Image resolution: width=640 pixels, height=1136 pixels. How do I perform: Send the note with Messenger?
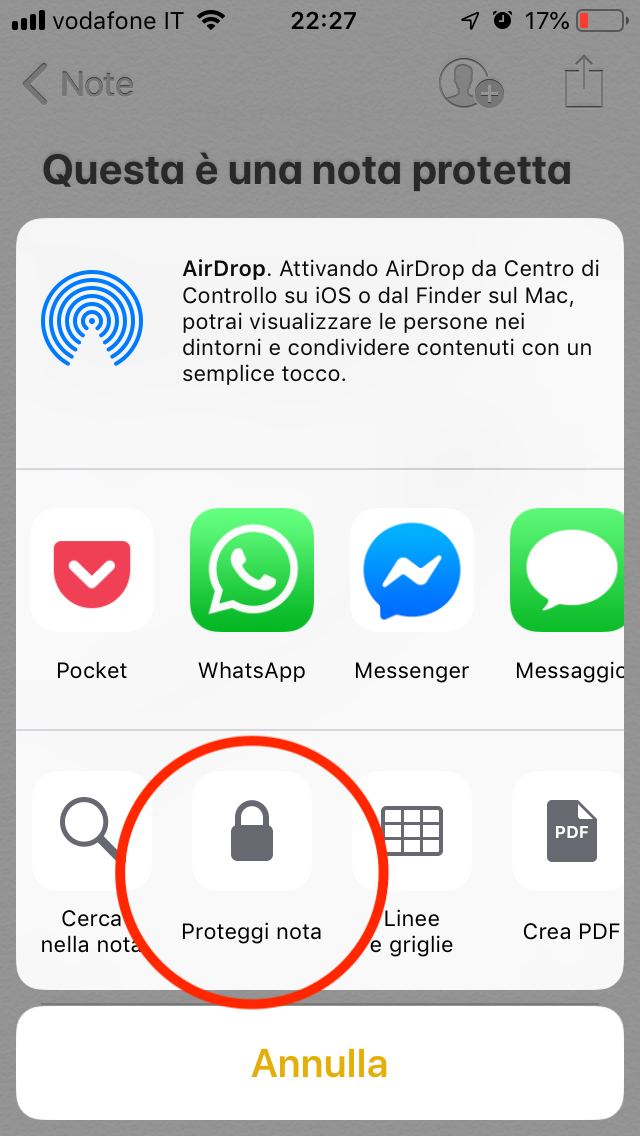412,570
